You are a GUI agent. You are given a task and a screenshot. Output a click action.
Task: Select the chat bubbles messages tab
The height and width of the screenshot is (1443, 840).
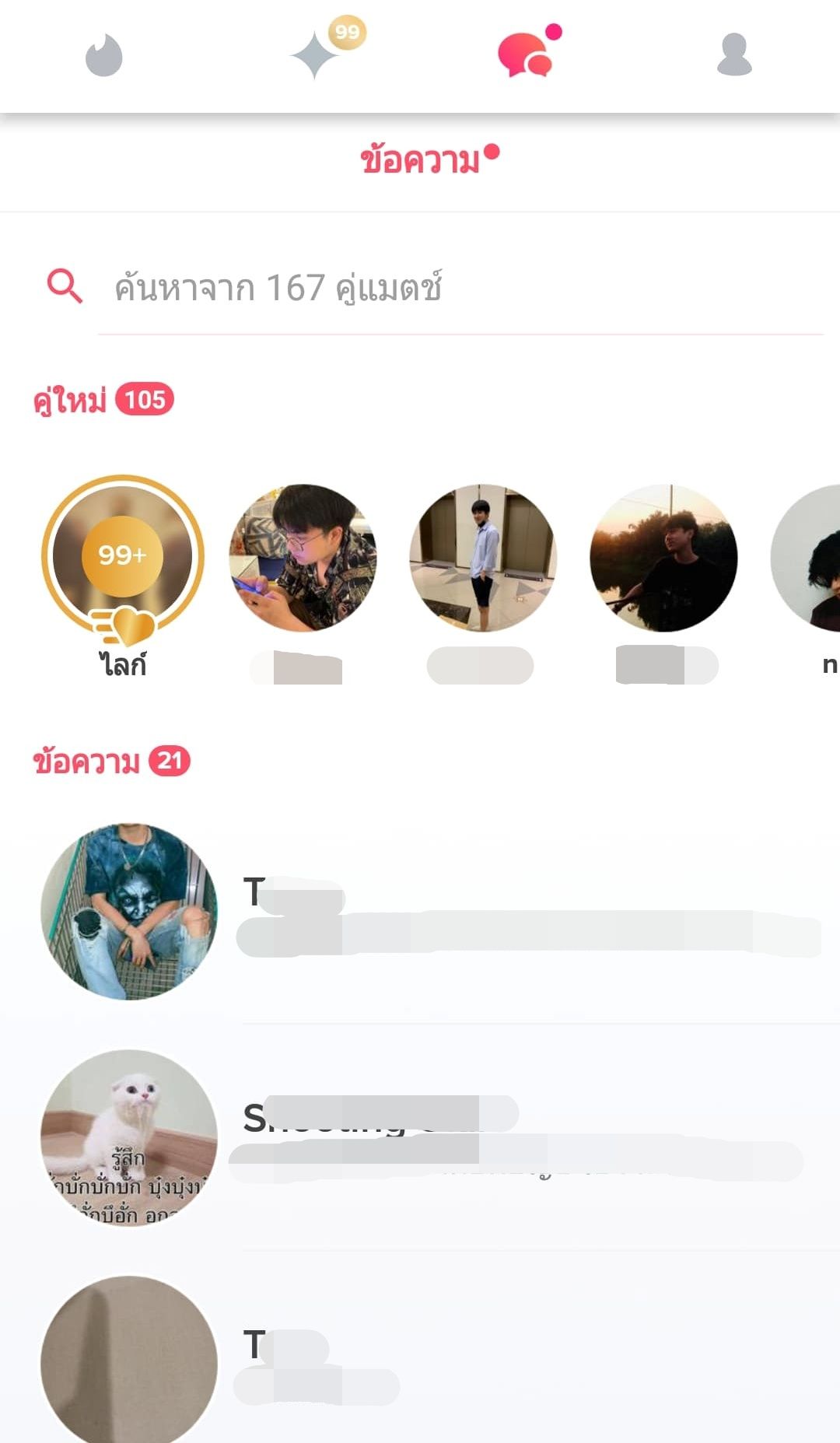(x=526, y=54)
